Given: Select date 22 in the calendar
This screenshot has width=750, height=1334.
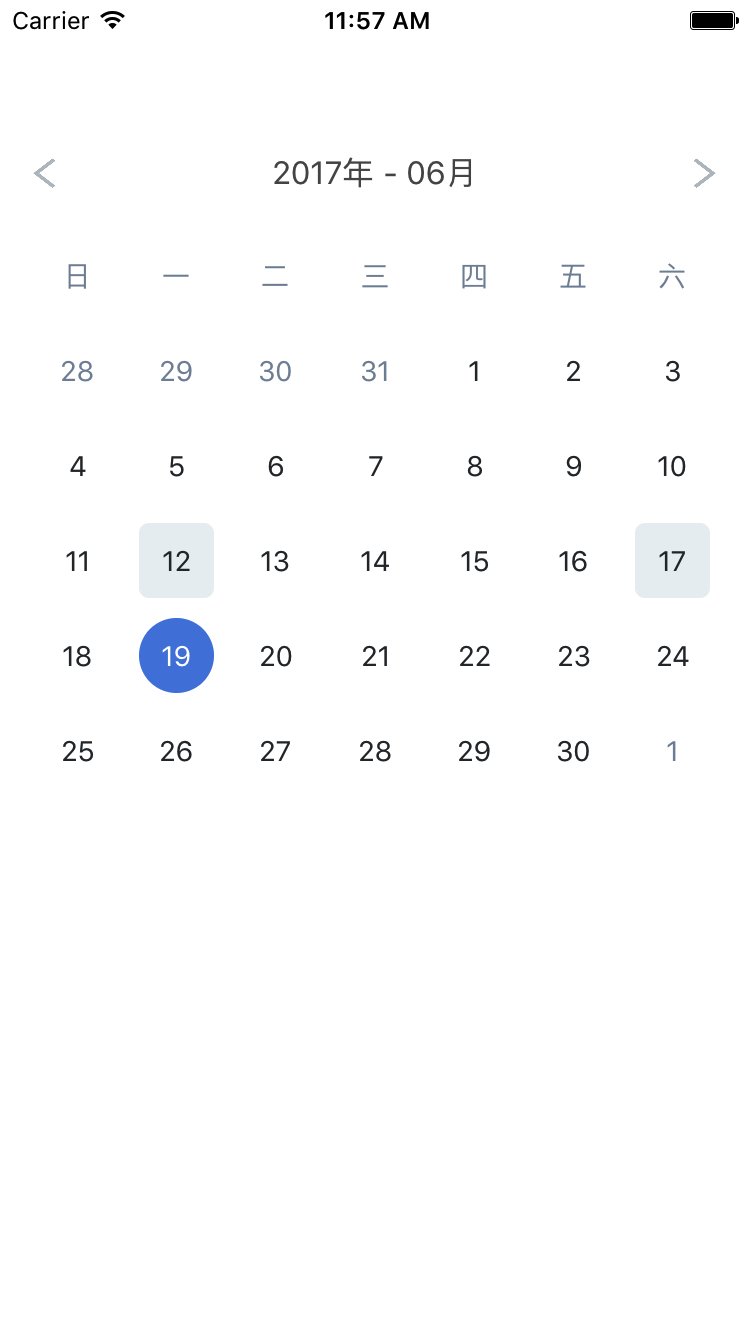Looking at the screenshot, I should 474,656.
